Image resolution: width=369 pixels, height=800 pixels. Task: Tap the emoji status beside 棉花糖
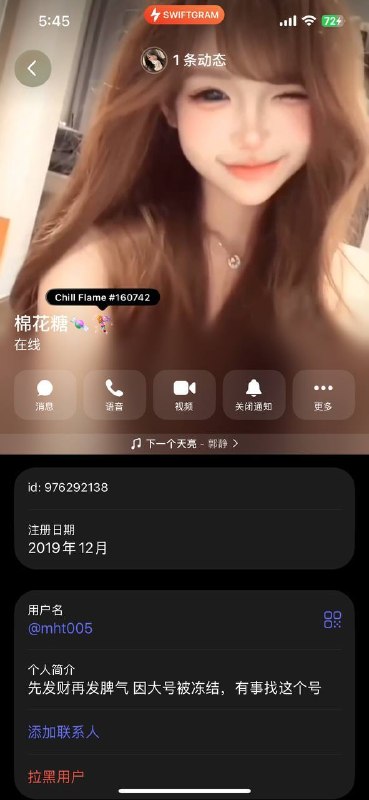tap(103, 324)
